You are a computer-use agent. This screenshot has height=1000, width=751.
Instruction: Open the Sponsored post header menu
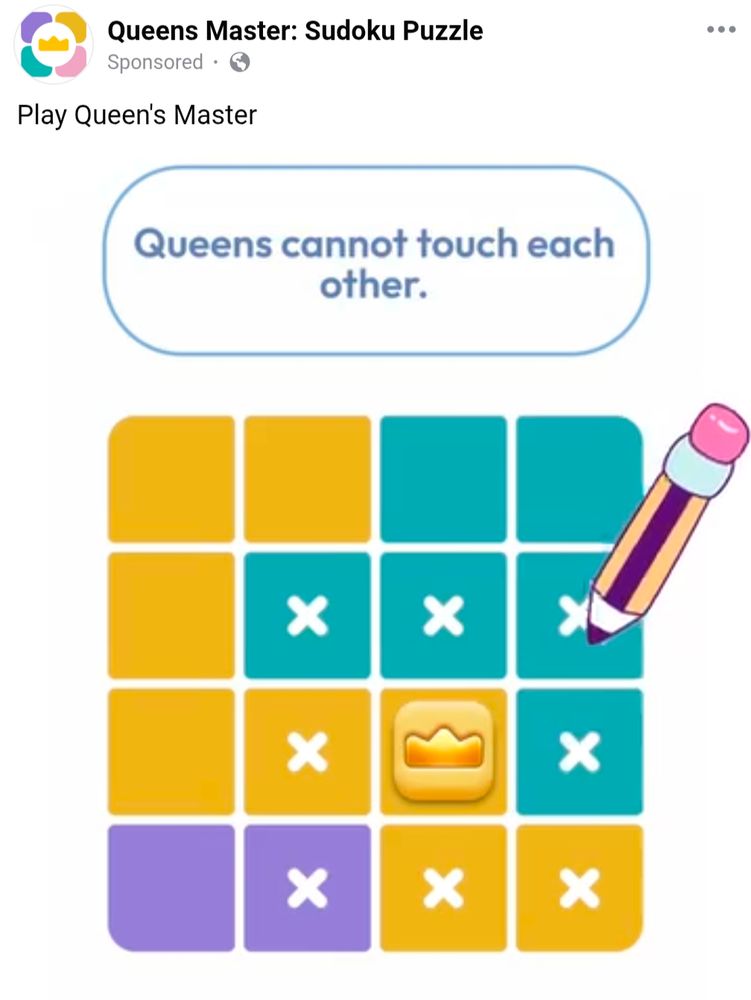click(x=722, y=30)
